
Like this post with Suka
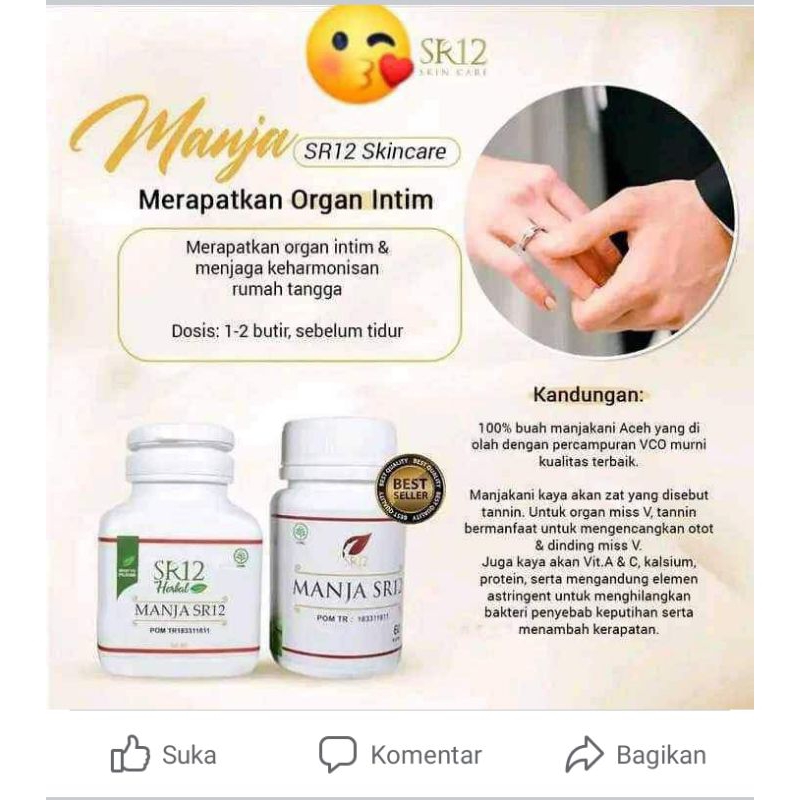[163, 755]
